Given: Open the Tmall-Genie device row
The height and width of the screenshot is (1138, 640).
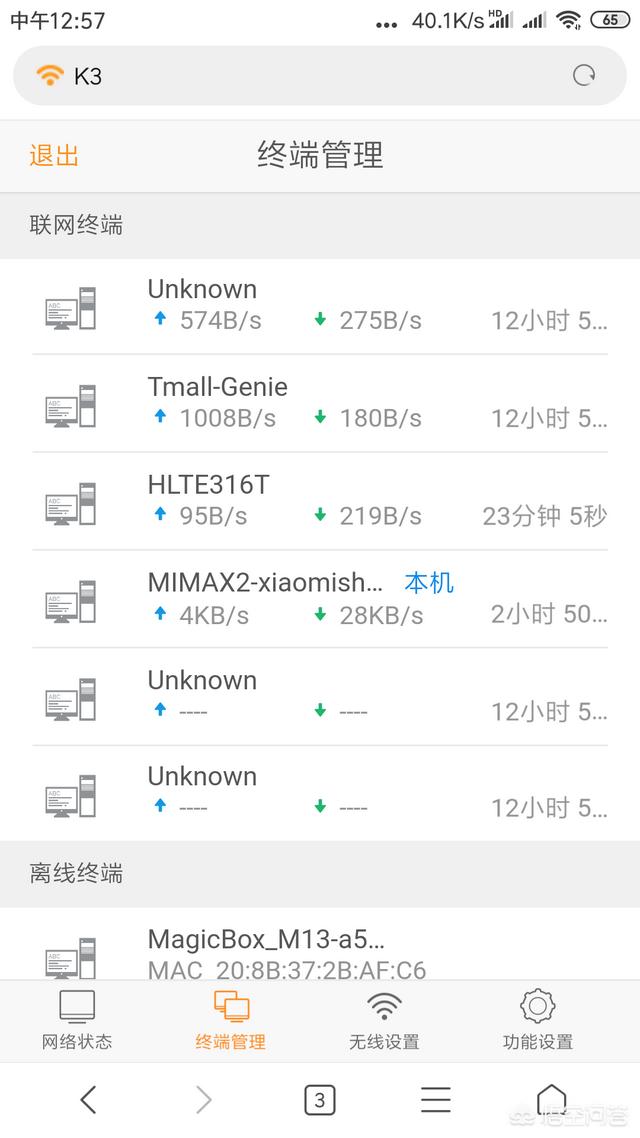Looking at the screenshot, I should [x=320, y=404].
